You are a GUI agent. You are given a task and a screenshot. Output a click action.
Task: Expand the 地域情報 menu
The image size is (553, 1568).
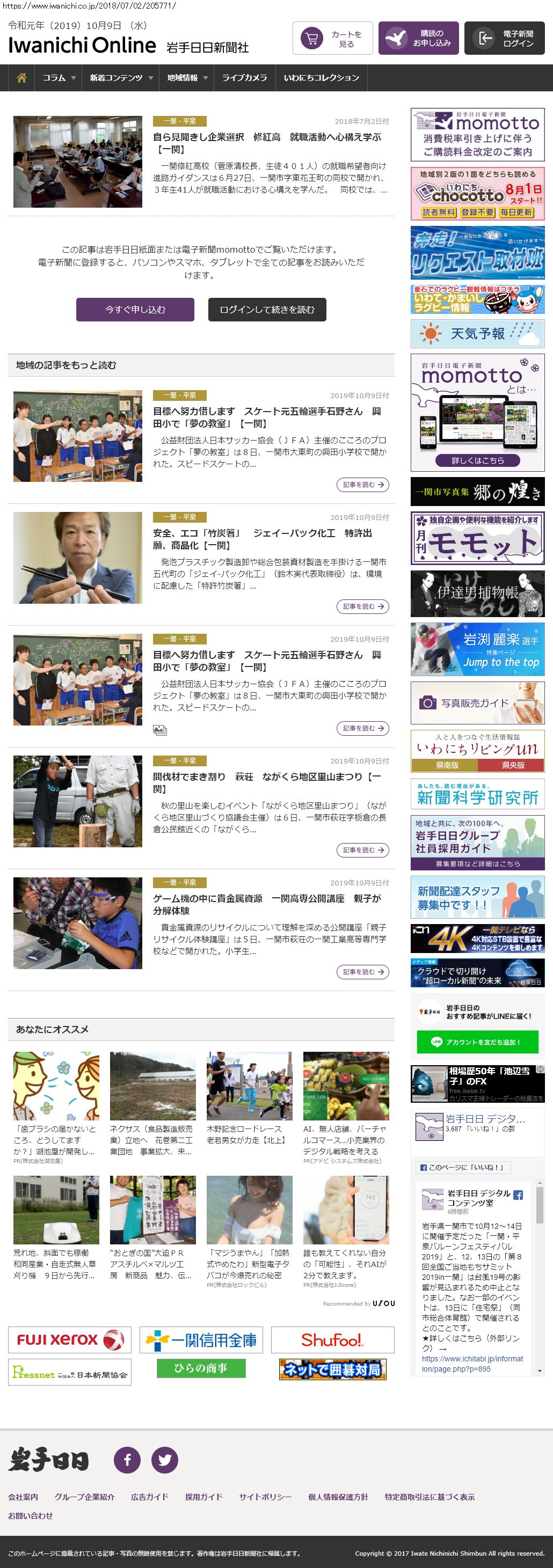[x=187, y=78]
